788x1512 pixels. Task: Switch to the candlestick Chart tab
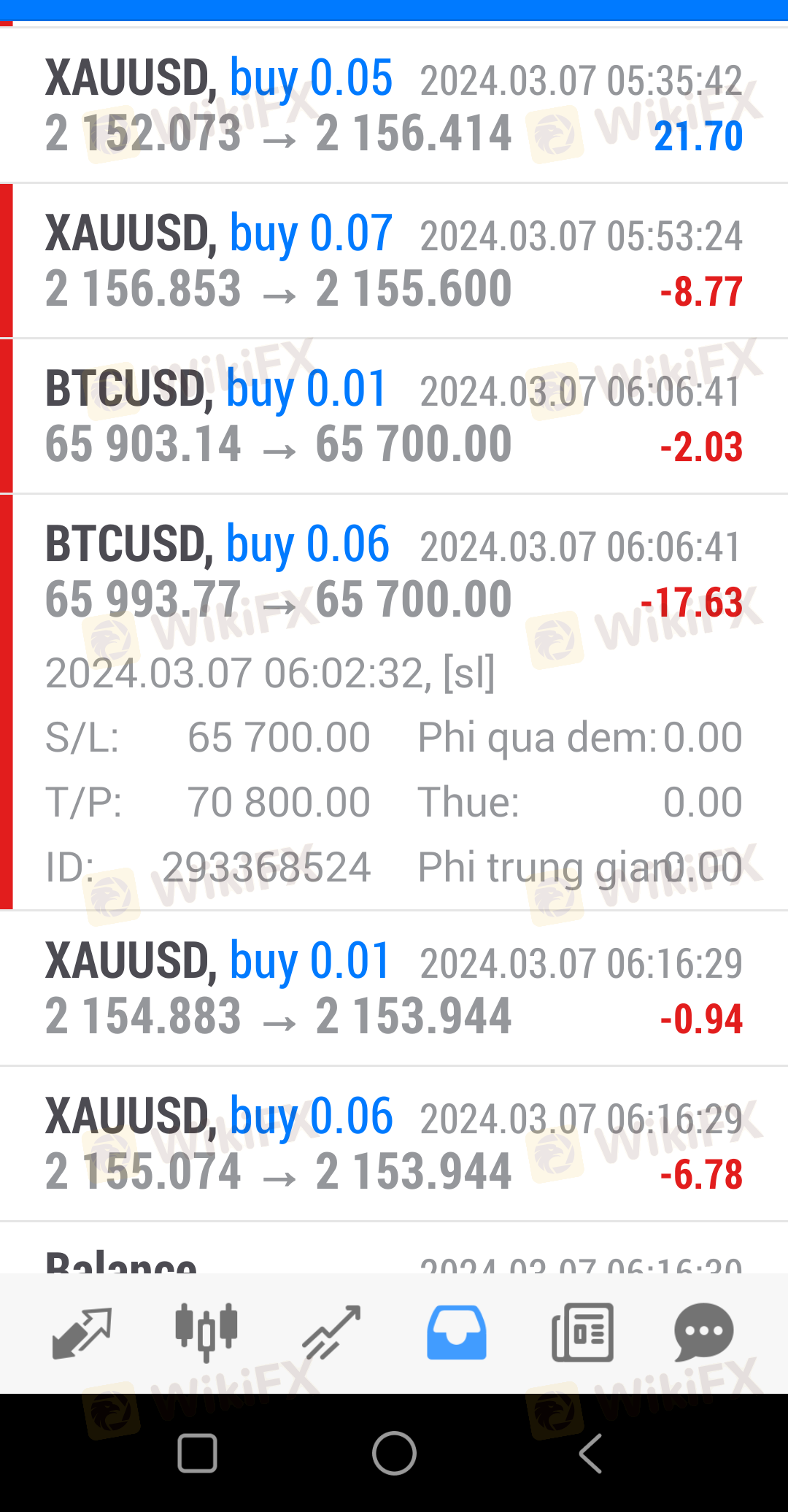point(206,1332)
